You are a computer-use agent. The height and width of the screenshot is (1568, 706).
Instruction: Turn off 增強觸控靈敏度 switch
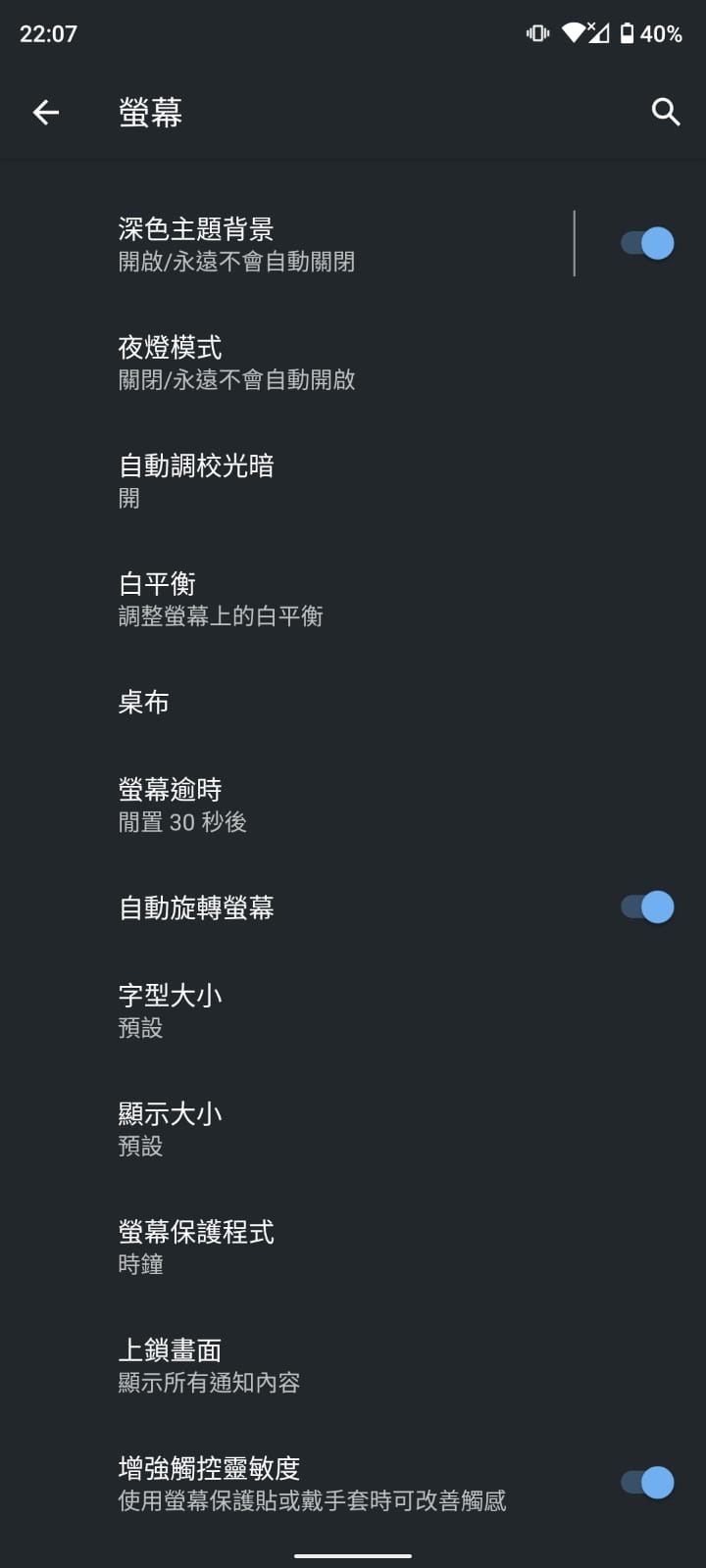pos(647,1483)
